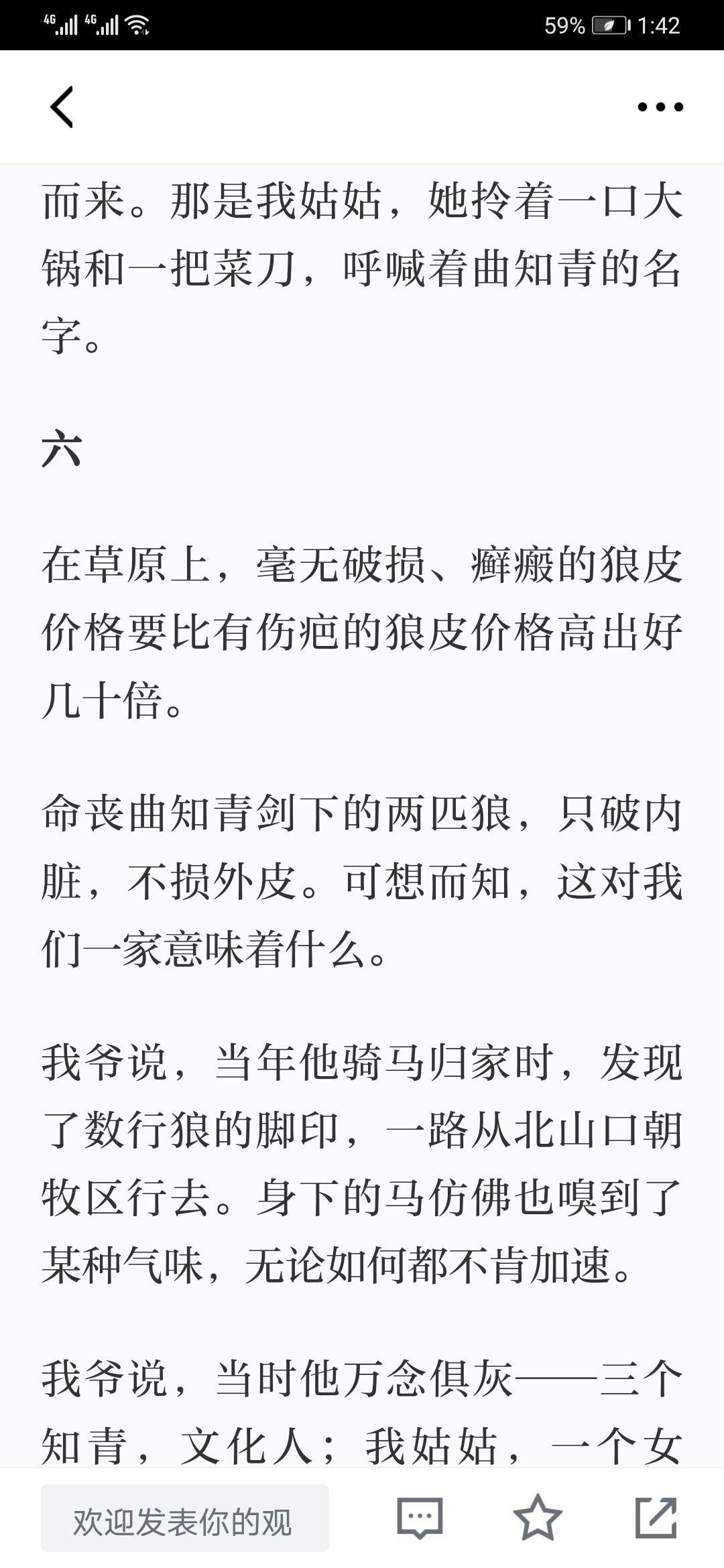The width and height of the screenshot is (724, 1568).
Task: Open the three-dot overflow menu
Action: click(x=660, y=107)
